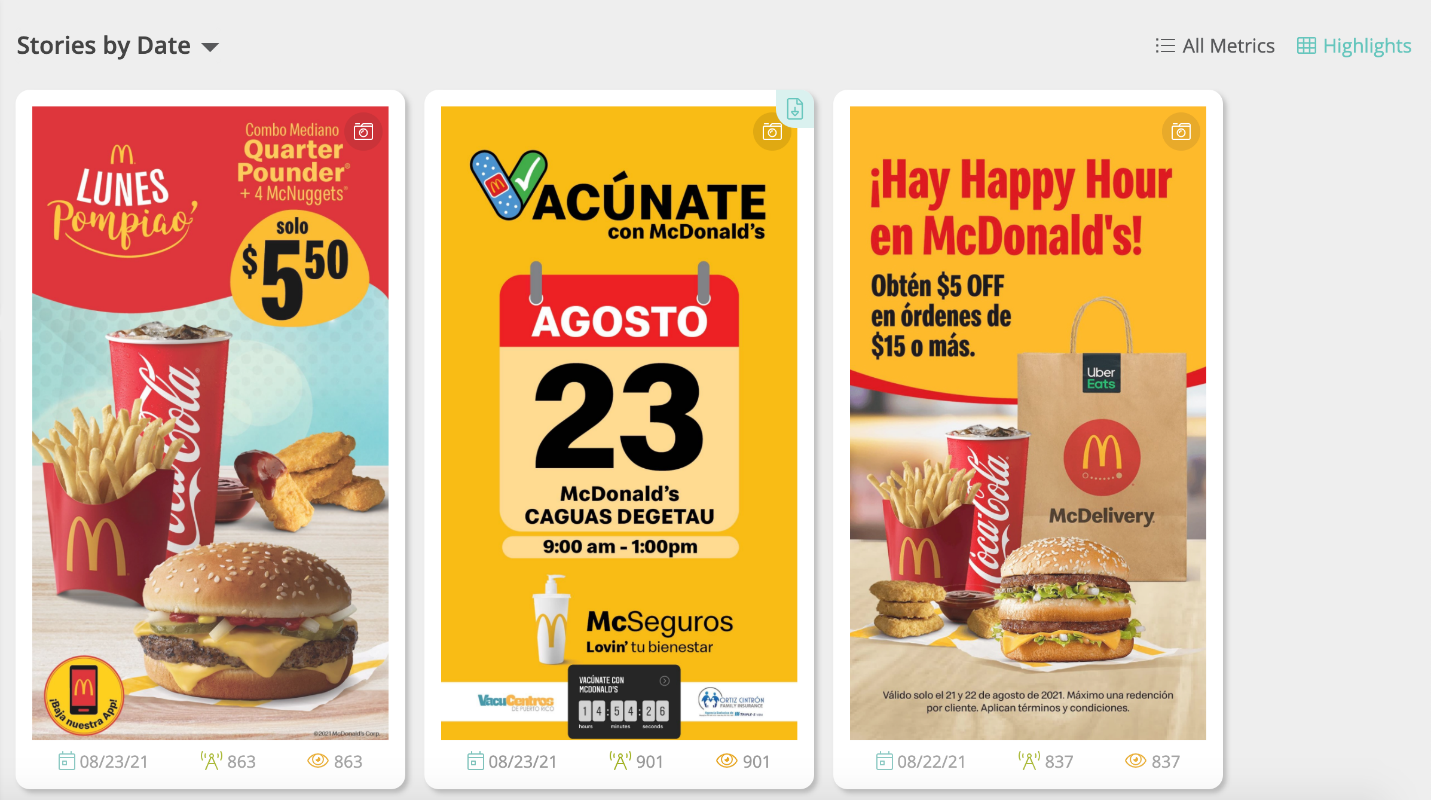Image resolution: width=1431 pixels, height=800 pixels.
Task: Download the Vacúnate story file
Action: [x=795, y=109]
